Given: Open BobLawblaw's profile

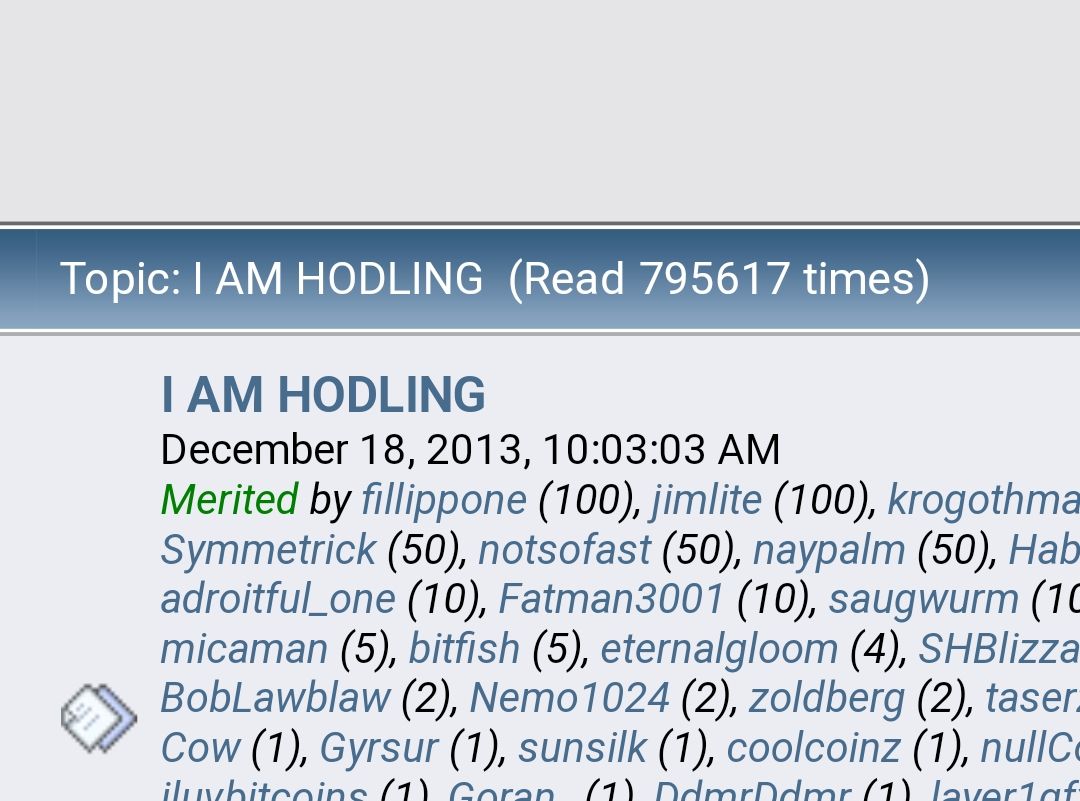Looking at the screenshot, I should [x=275, y=698].
